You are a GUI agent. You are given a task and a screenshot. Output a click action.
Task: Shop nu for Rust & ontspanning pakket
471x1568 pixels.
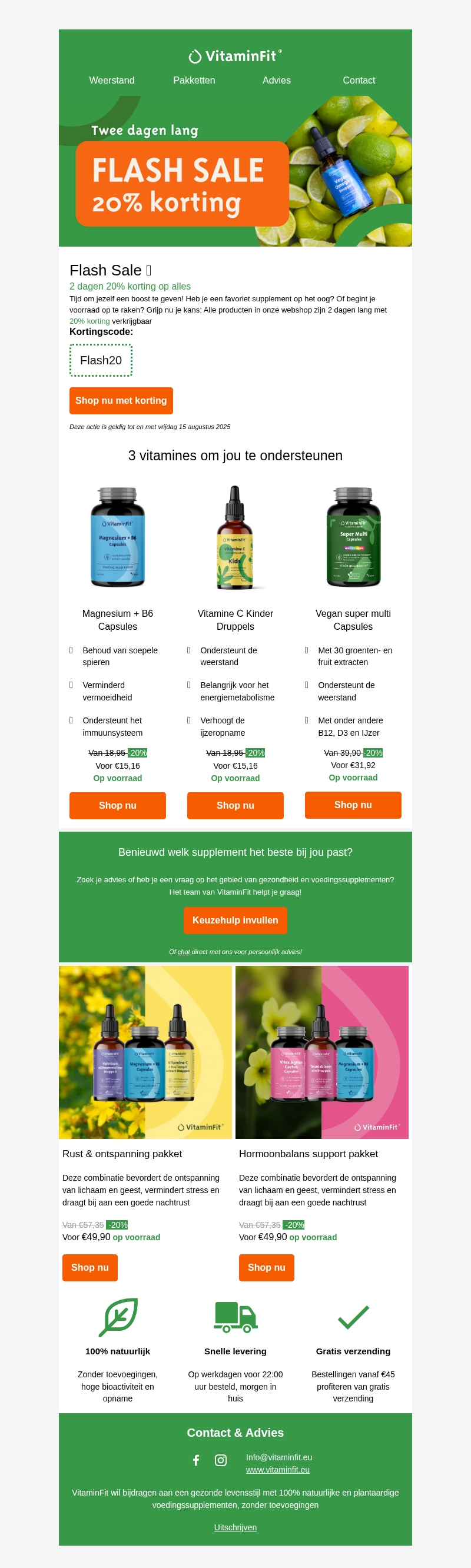pyautogui.click(x=90, y=1267)
